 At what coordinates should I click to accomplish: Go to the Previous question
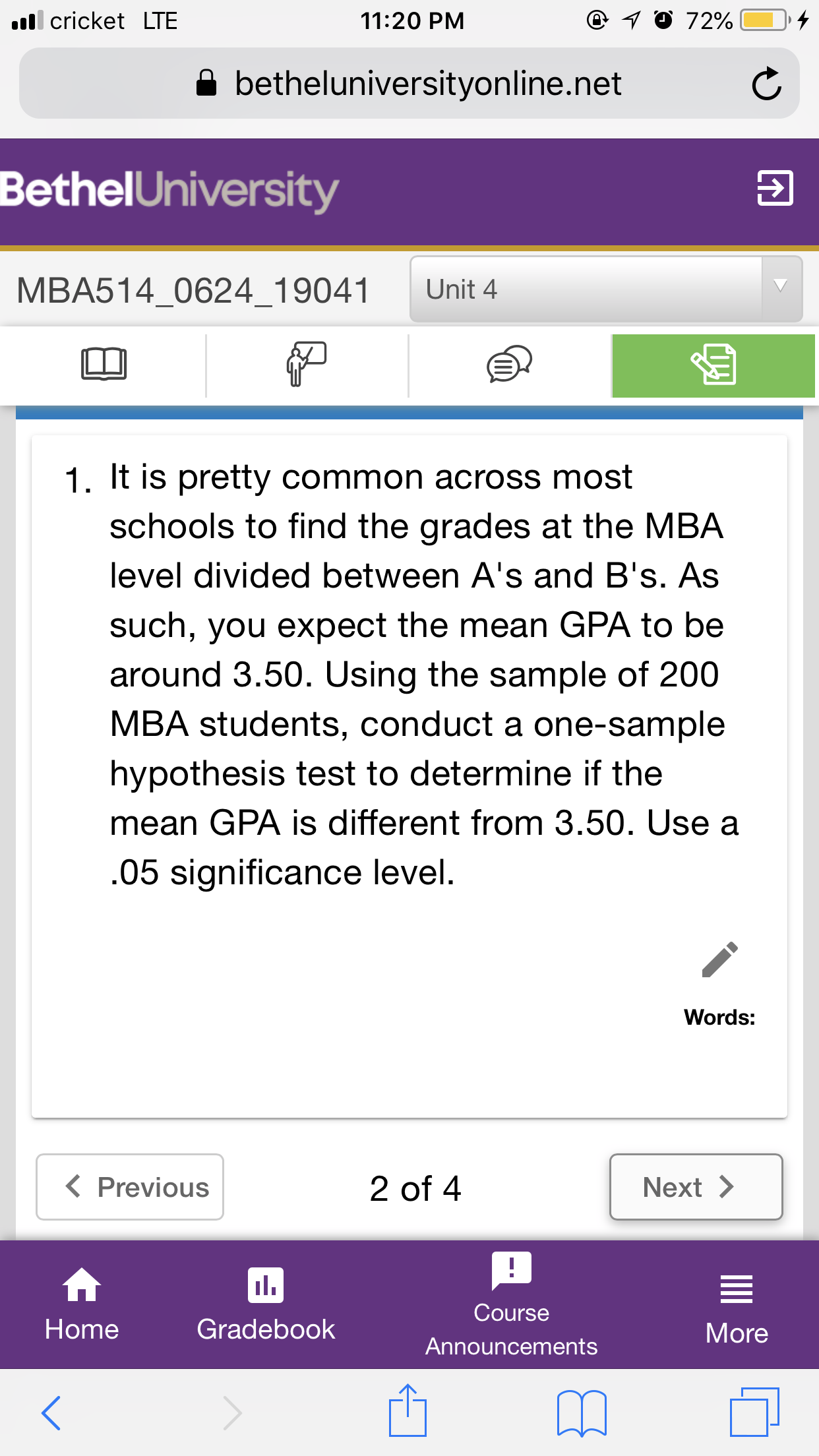[130, 1187]
